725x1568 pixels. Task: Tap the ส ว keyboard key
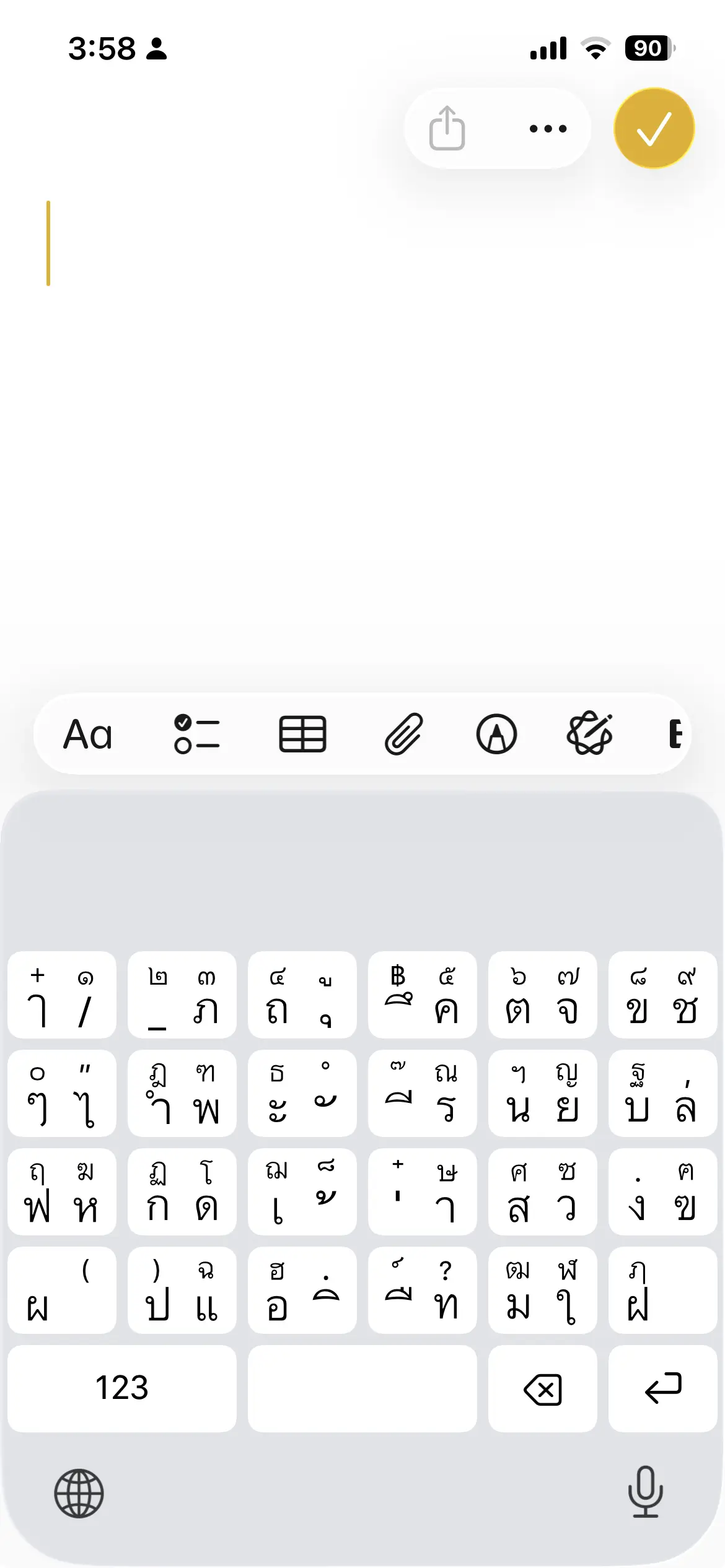click(x=542, y=1191)
